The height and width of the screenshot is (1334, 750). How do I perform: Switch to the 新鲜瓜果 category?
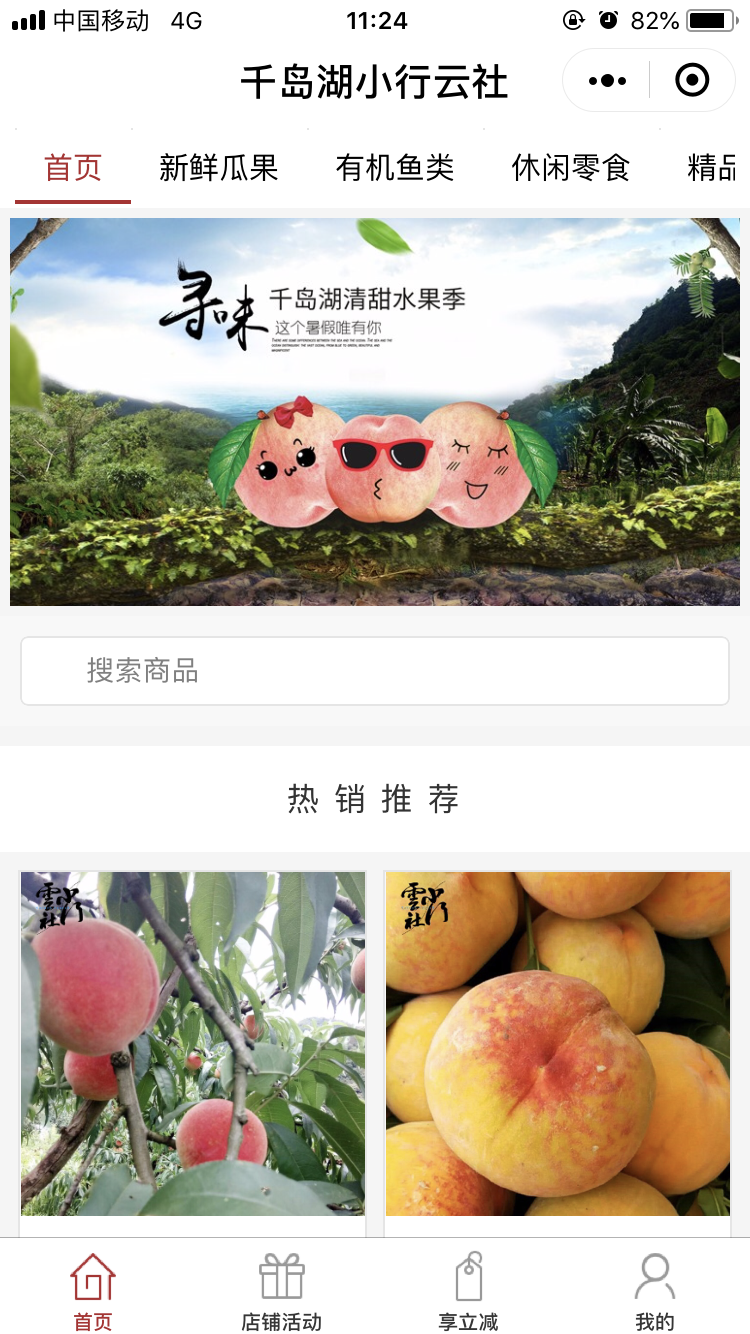pyautogui.click(x=218, y=168)
